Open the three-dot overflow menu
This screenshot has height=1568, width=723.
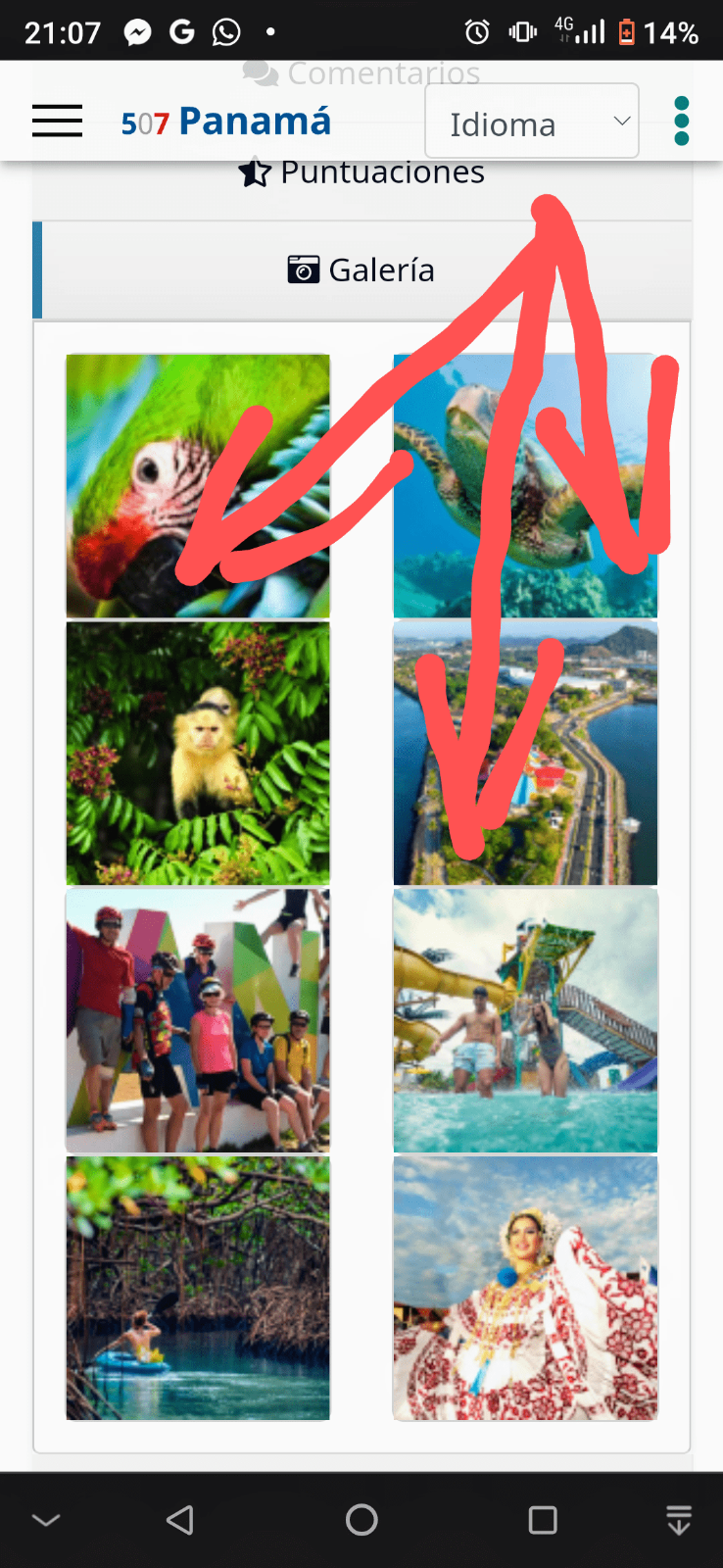(682, 122)
